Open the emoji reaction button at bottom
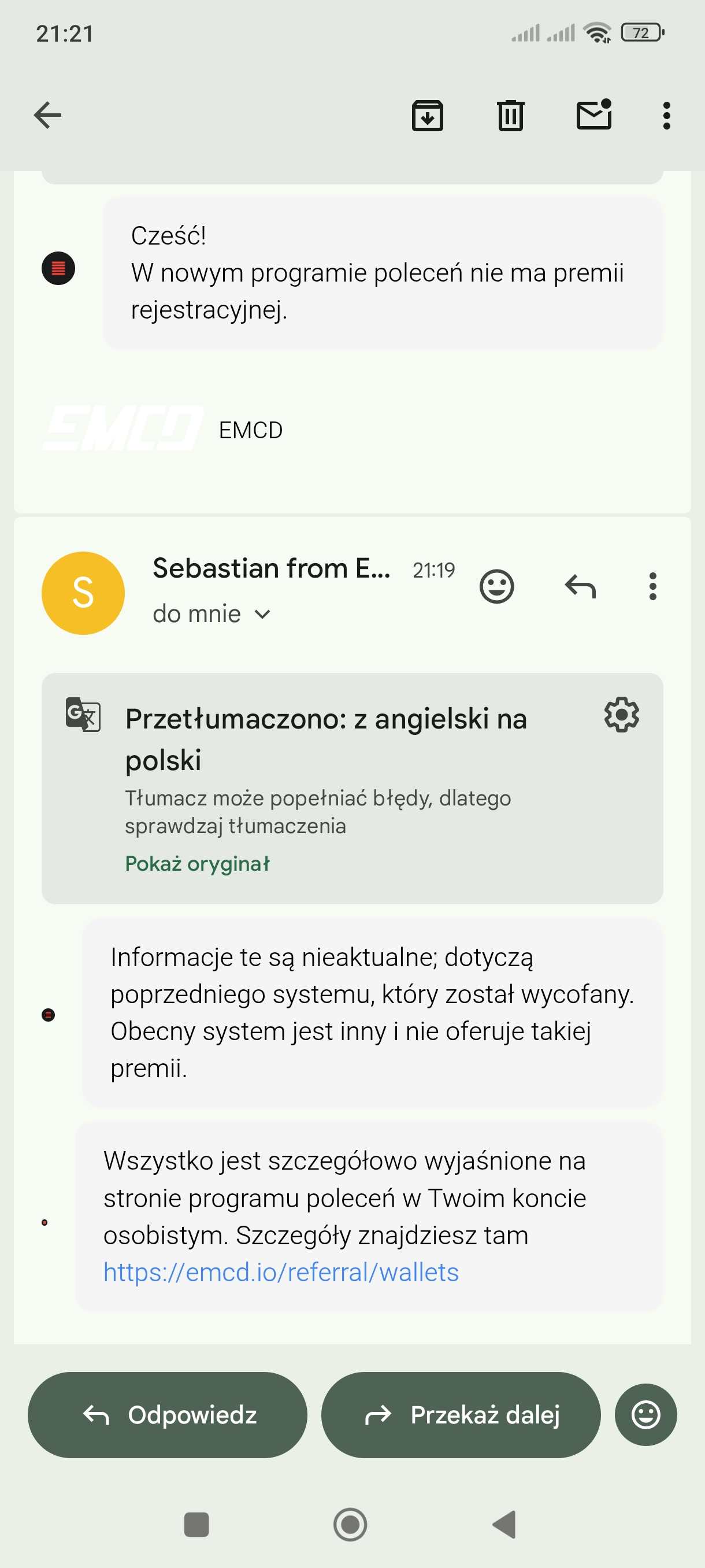 coord(645,1415)
